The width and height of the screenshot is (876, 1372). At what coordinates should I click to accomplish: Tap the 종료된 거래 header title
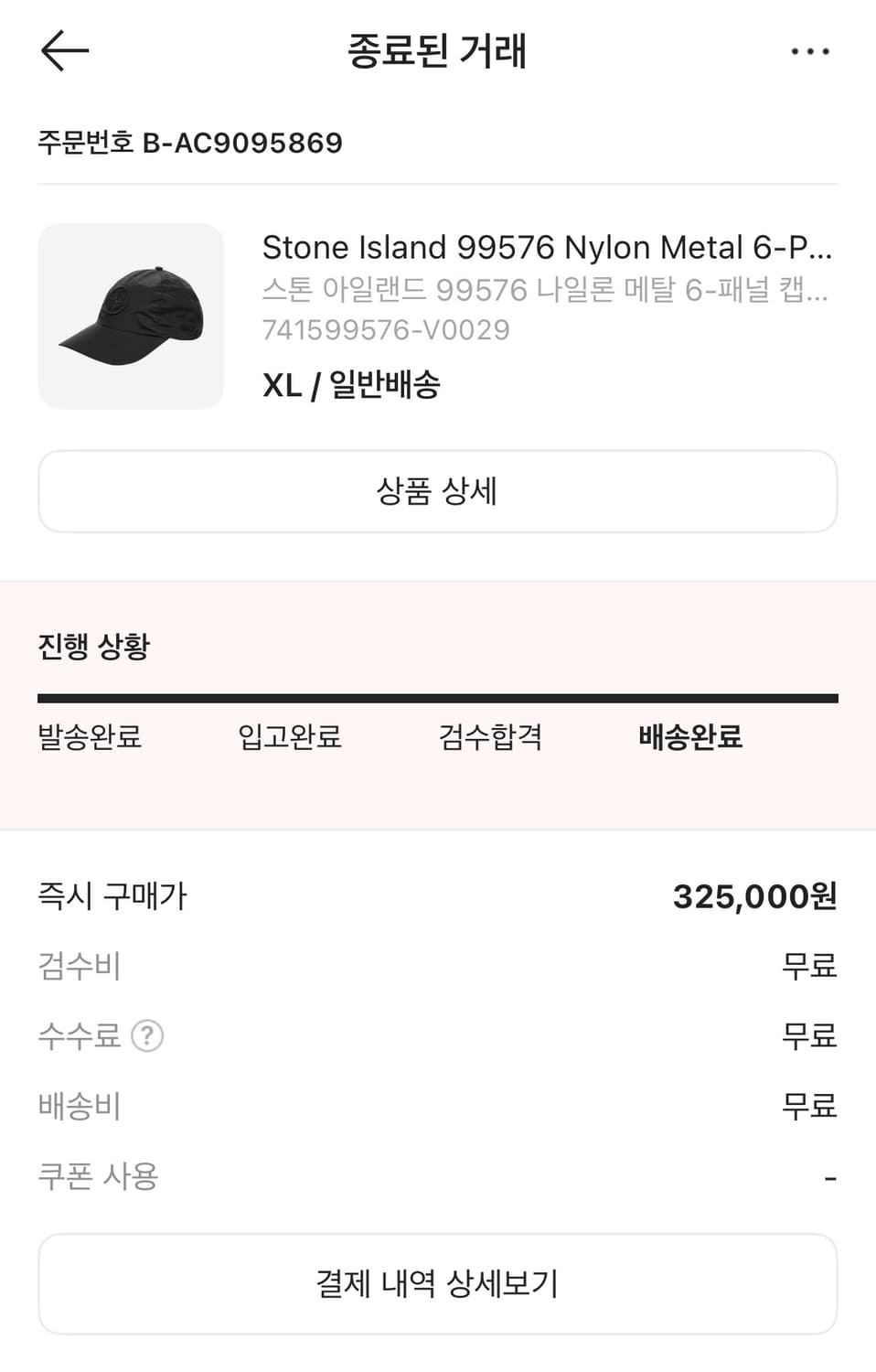(437, 52)
